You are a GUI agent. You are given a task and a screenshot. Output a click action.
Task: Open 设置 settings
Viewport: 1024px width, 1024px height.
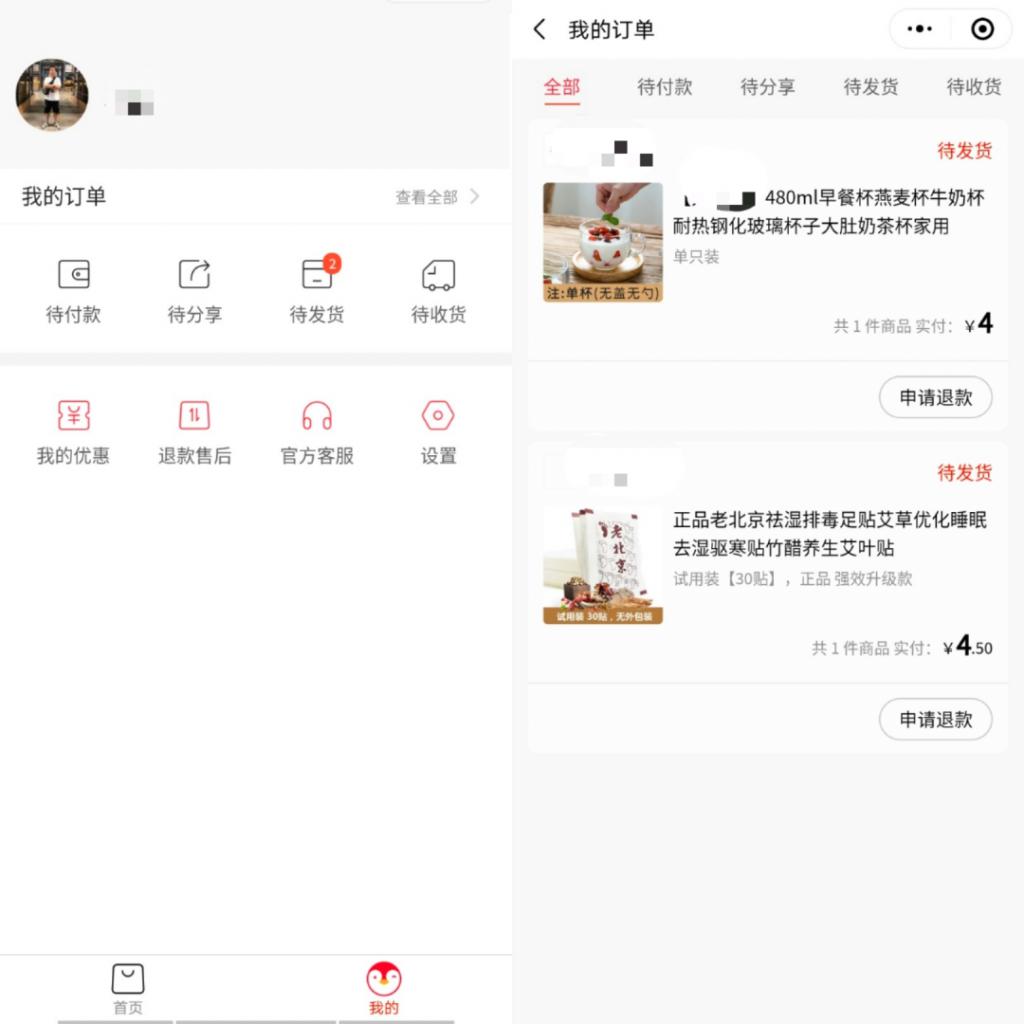pos(438,432)
